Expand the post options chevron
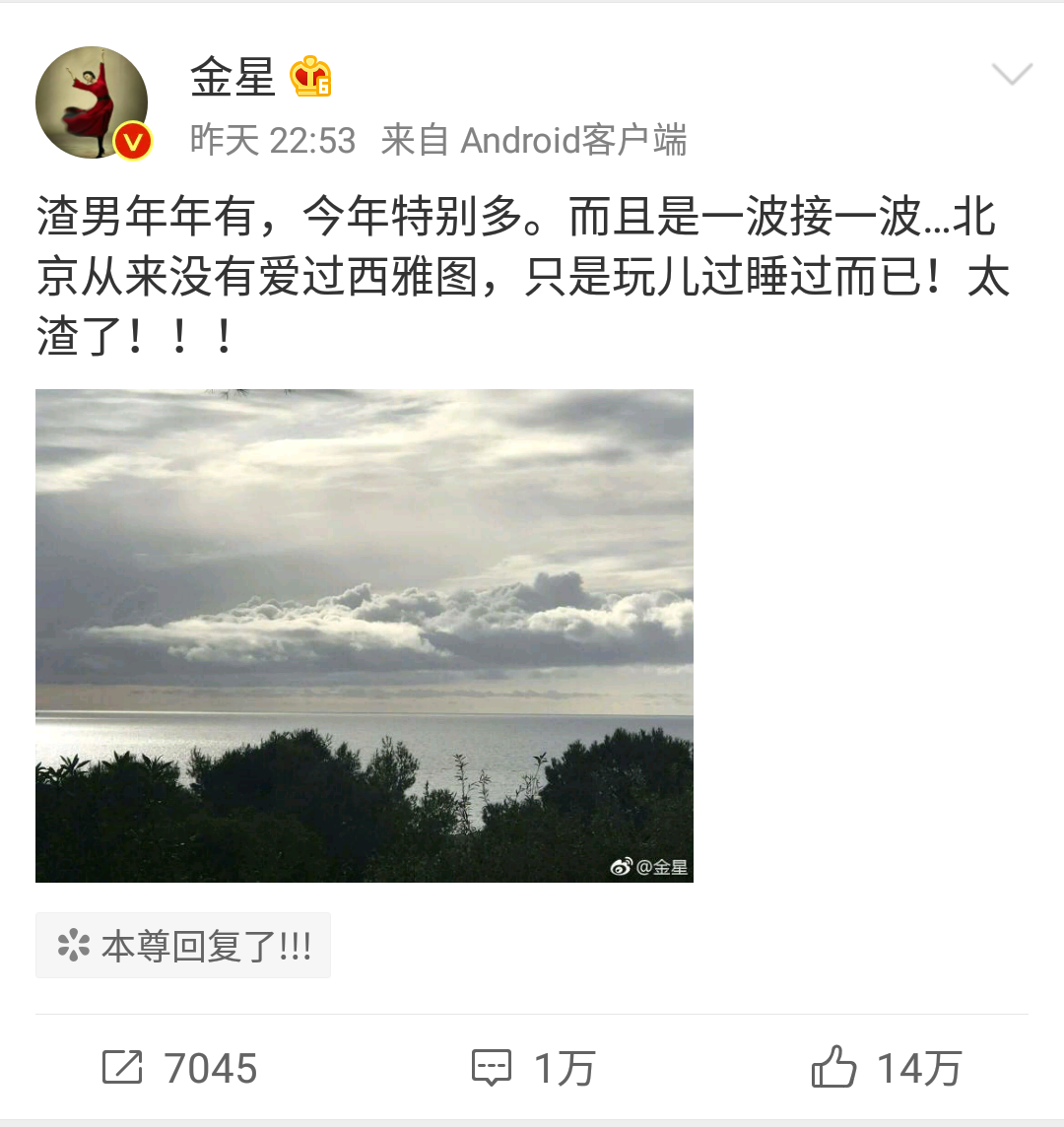 tap(1011, 75)
